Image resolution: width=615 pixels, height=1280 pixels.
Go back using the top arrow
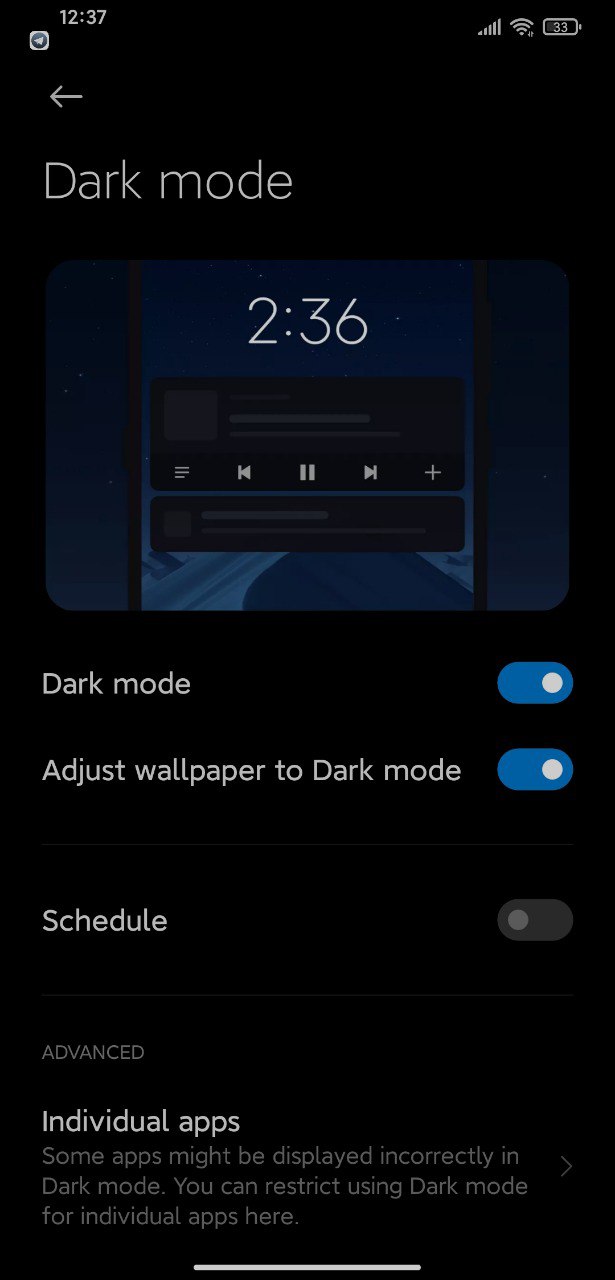[66, 96]
